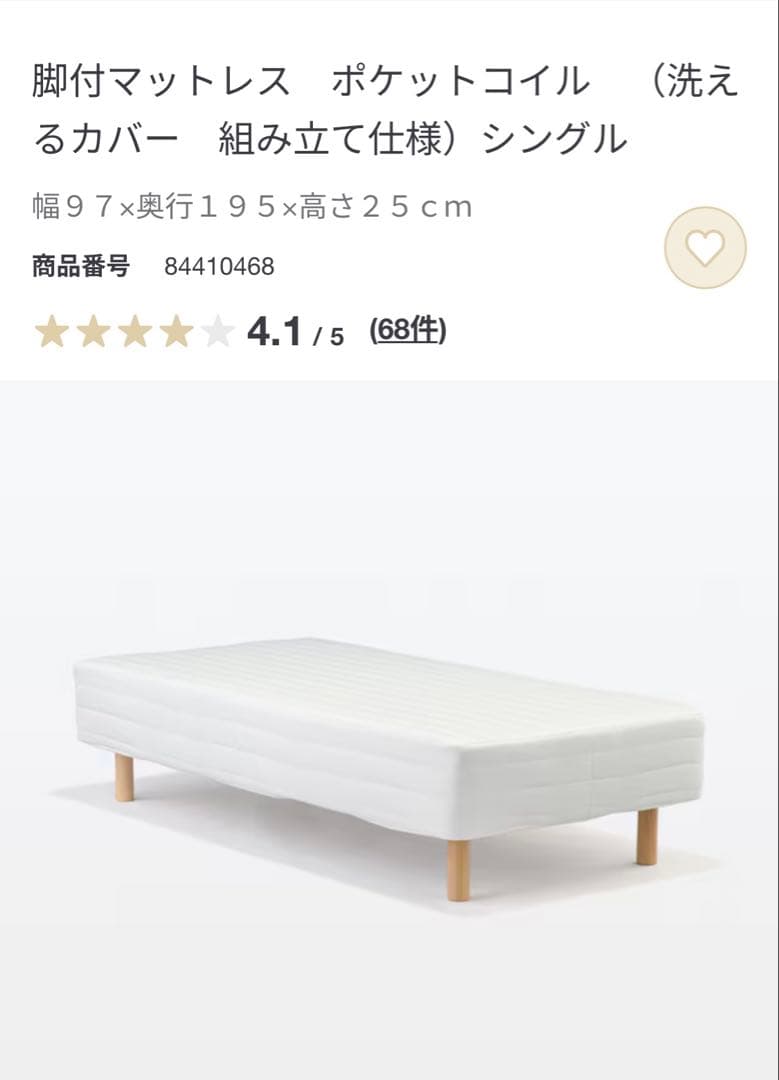Open the 68件 reviews link

408,330
